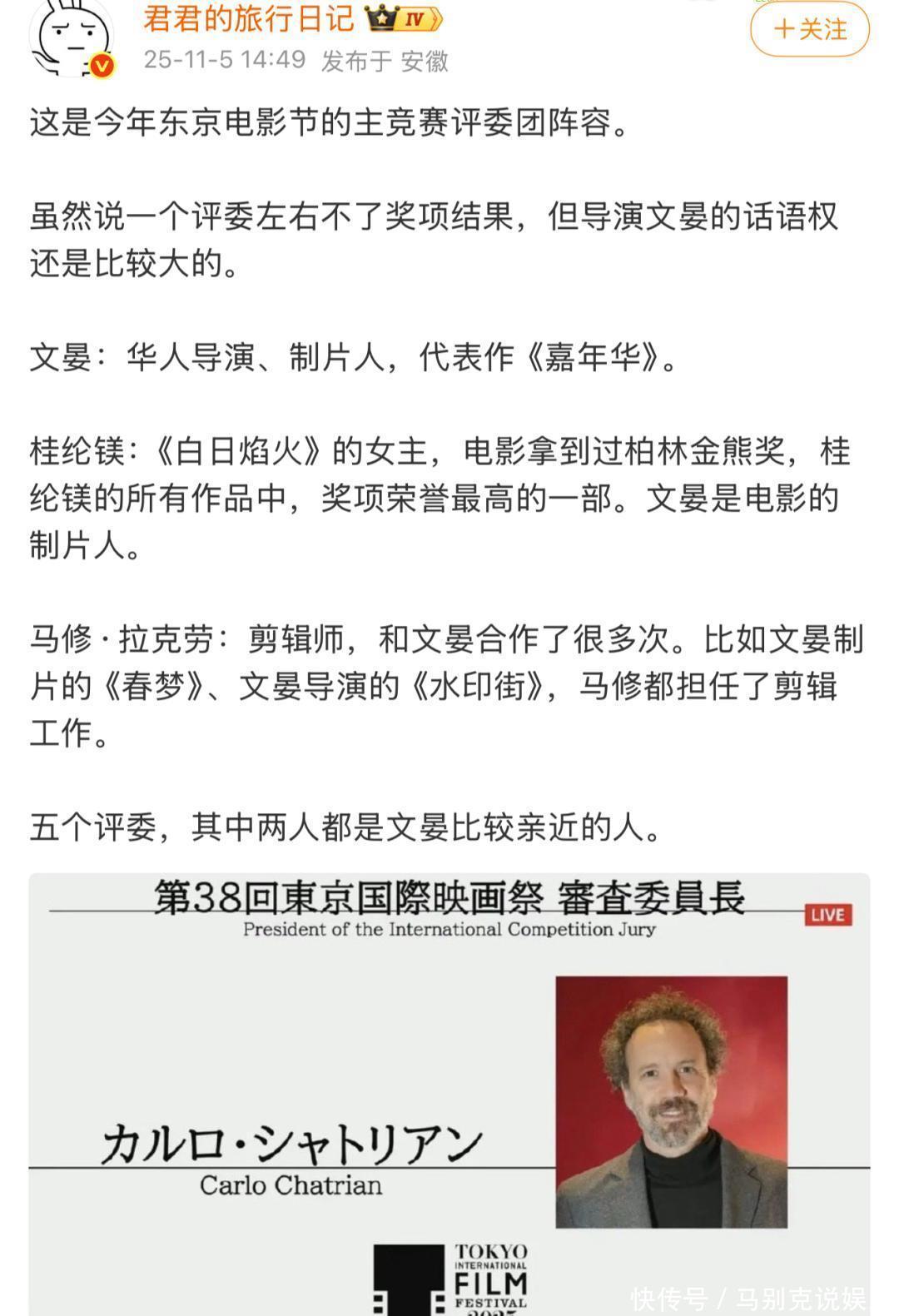Open the Carlo Chatrian jury image
Screen dimensions: 899x1316
click(449, 1092)
